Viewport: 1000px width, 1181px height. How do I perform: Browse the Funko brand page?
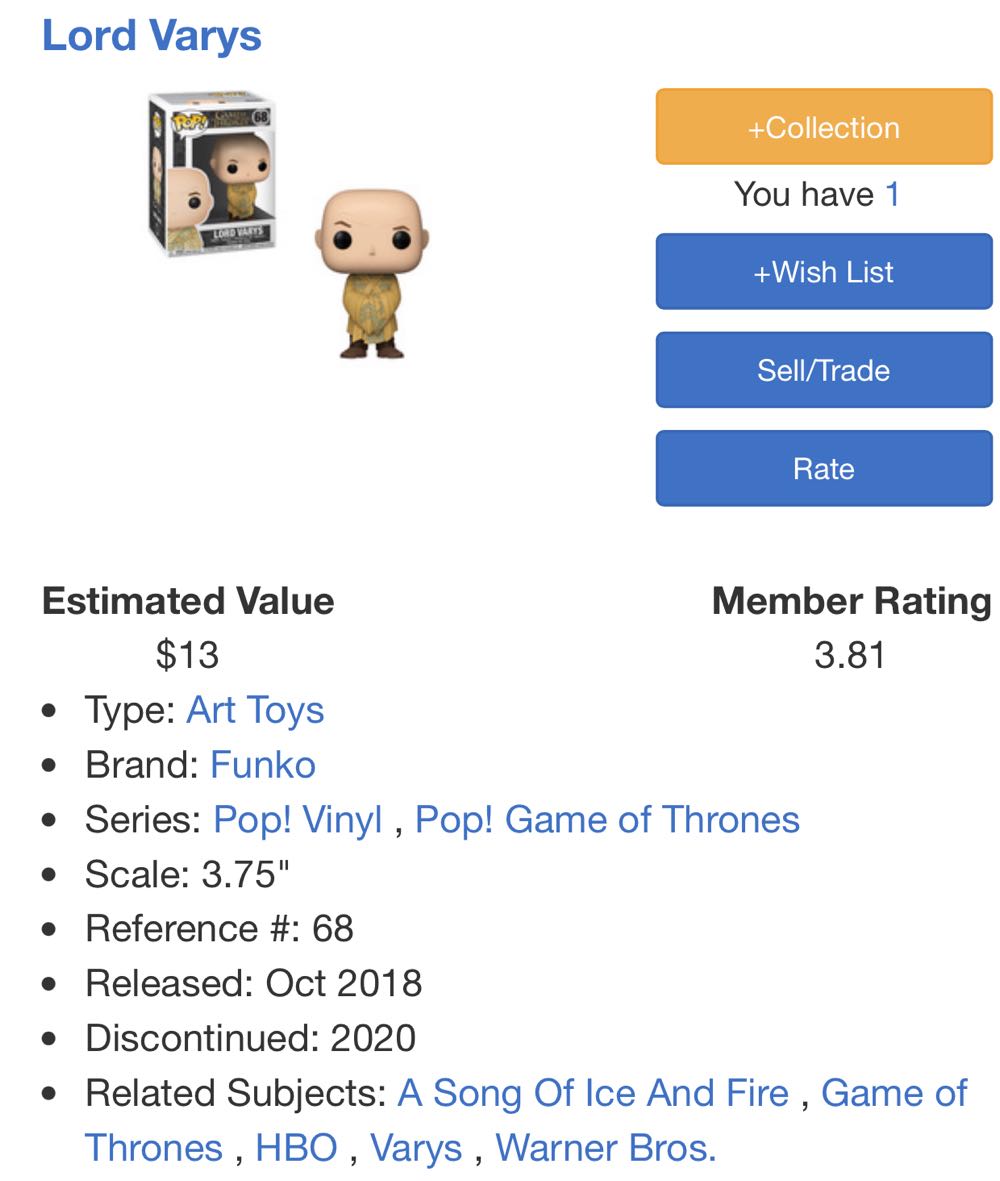pyautogui.click(x=262, y=765)
